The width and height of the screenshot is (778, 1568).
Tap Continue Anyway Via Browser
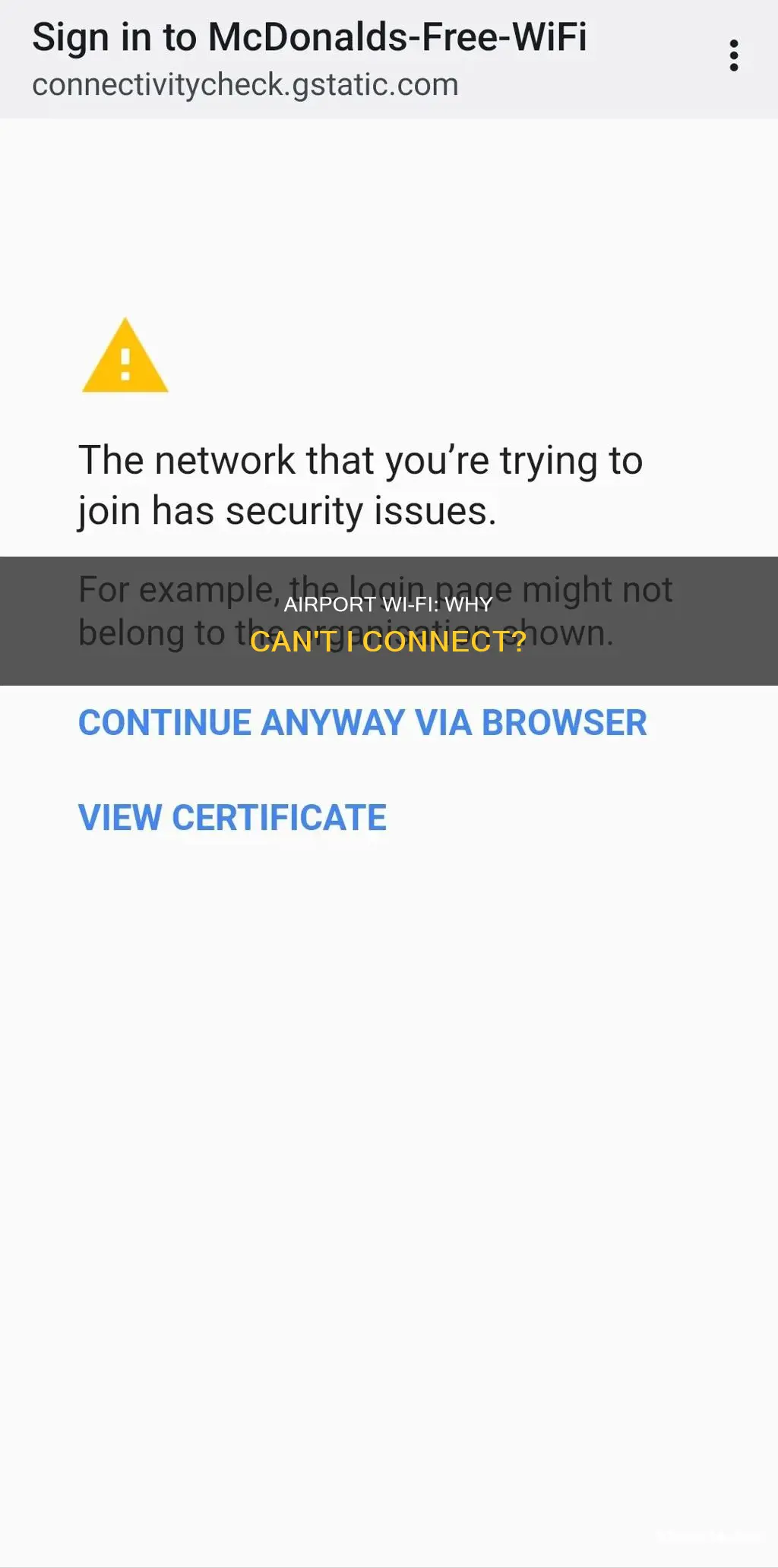(362, 723)
